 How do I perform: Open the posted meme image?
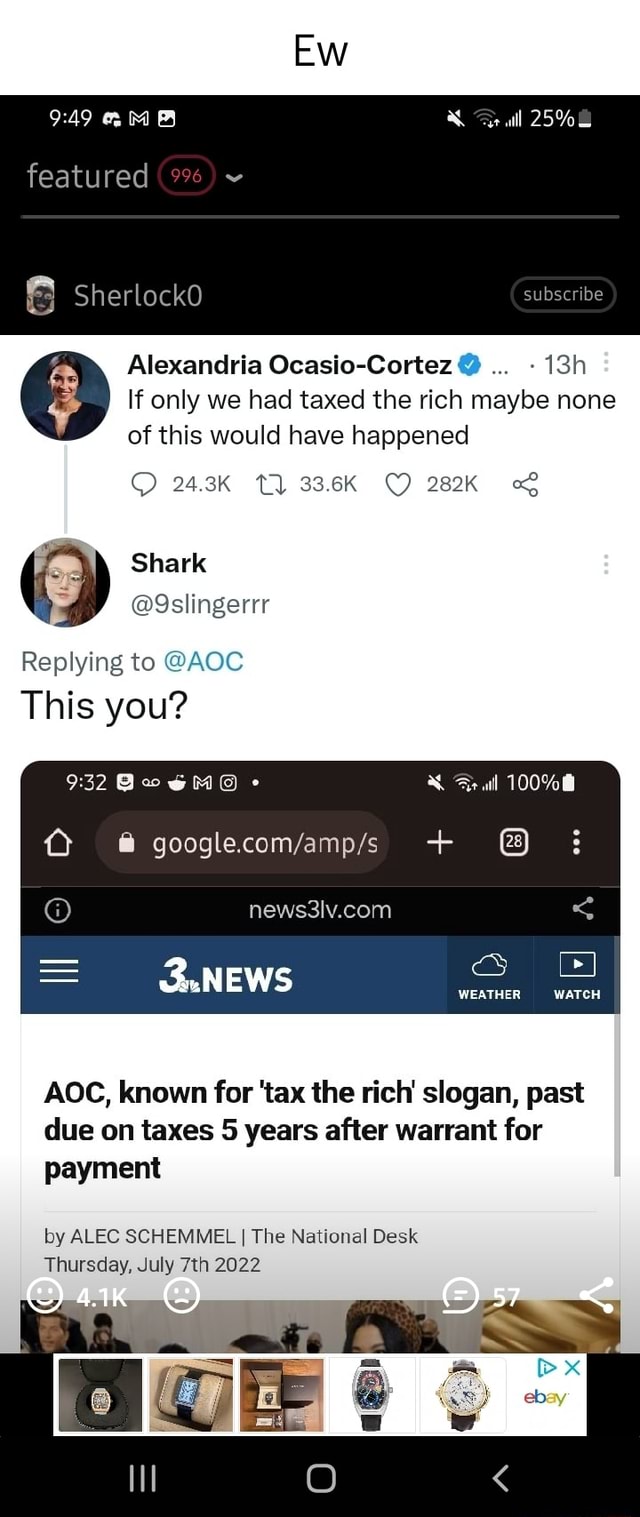click(x=320, y=800)
